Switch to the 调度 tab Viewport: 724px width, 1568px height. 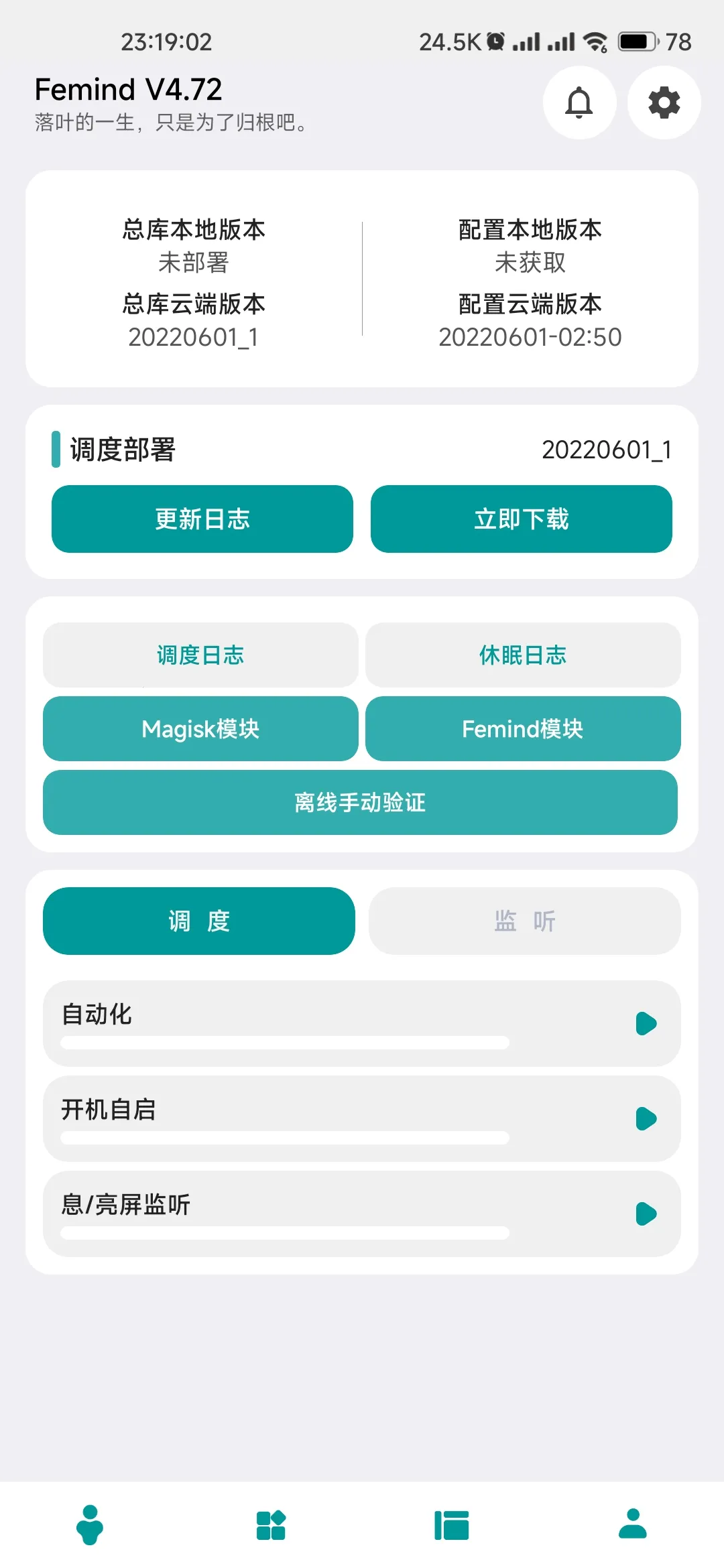(199, 921)
